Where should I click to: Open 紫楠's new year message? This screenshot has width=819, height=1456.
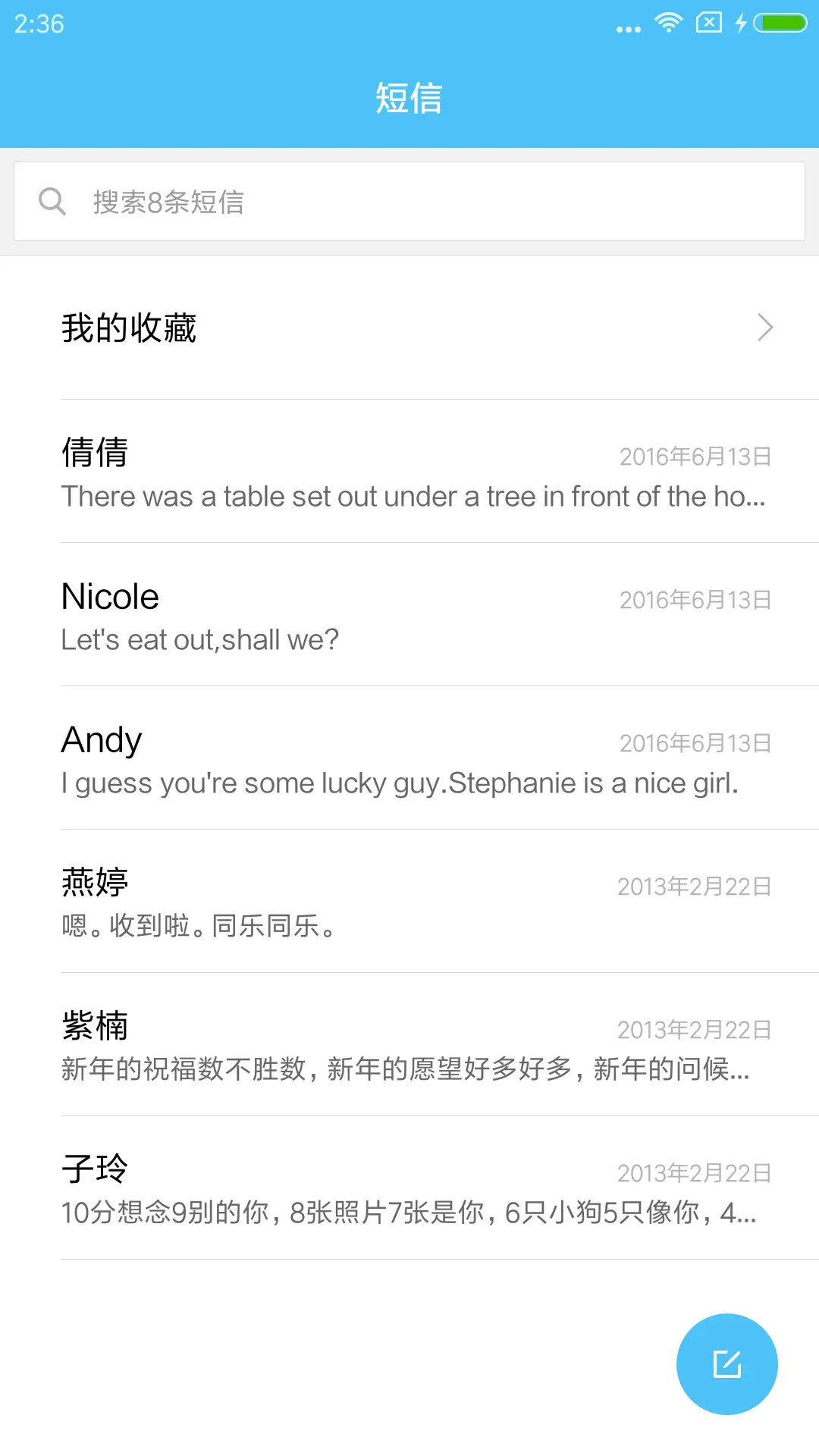(x=409, y=1045)
